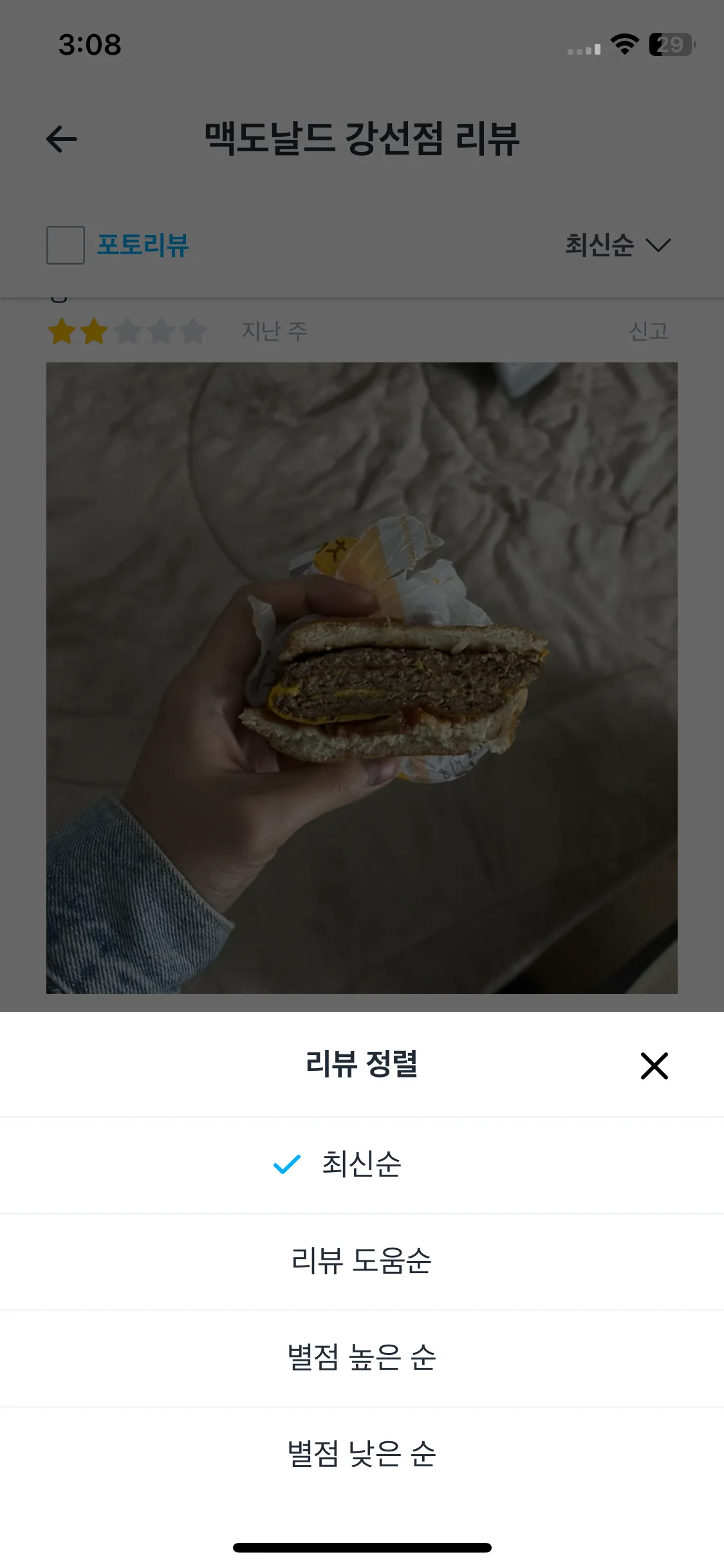Sort reviews by 리뷰 도움순
Screen dimensions: 724x1568
tap(361, 1261)
